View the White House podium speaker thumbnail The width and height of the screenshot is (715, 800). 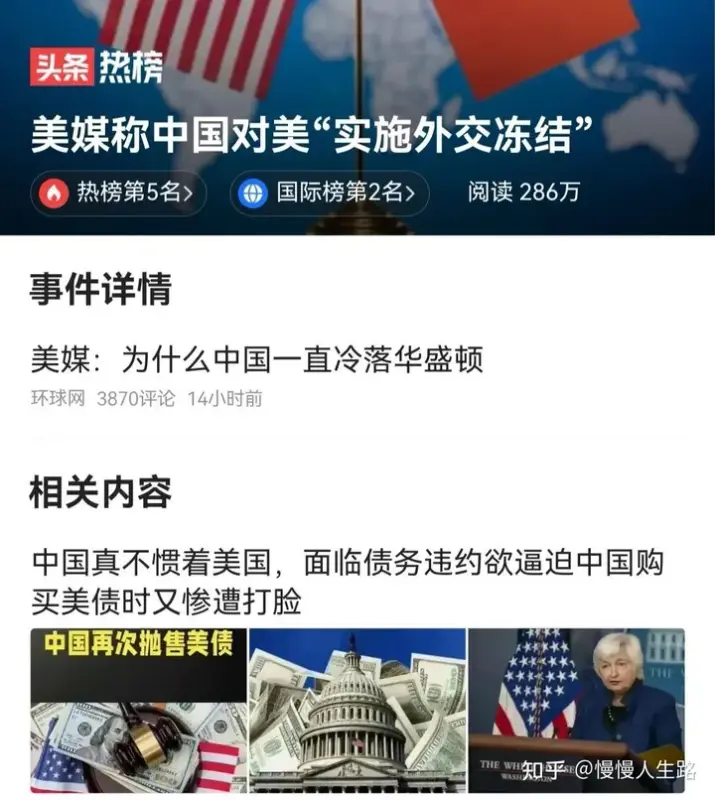tap(577, 712)
